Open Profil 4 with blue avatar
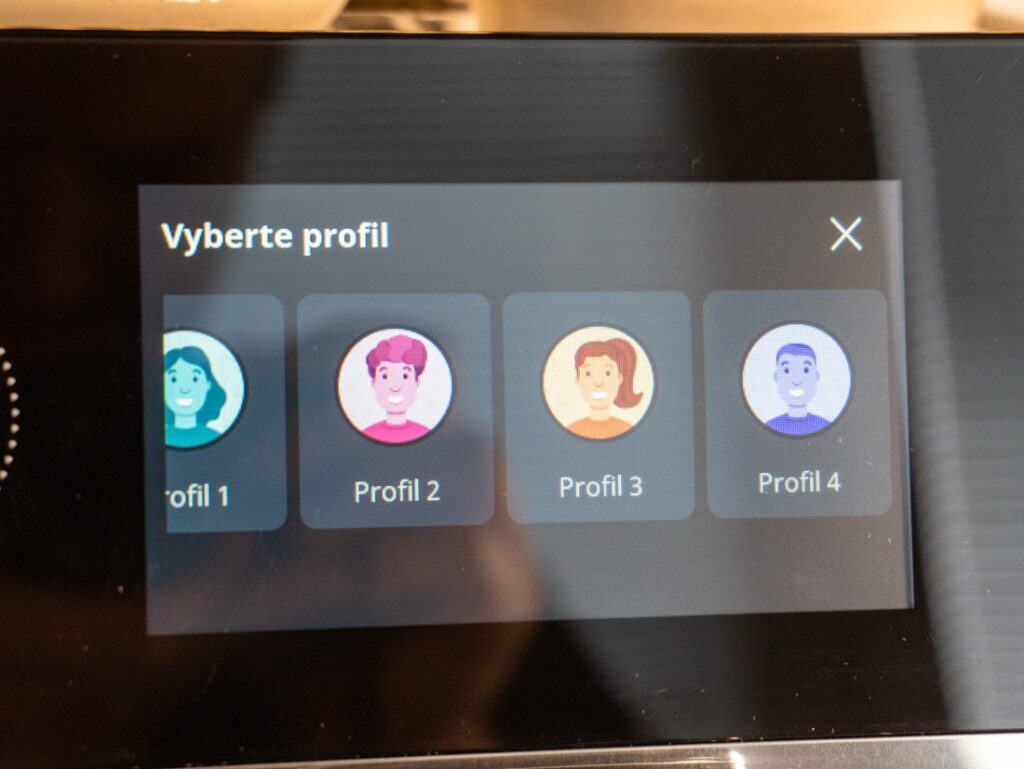 [x=797, y=403]
